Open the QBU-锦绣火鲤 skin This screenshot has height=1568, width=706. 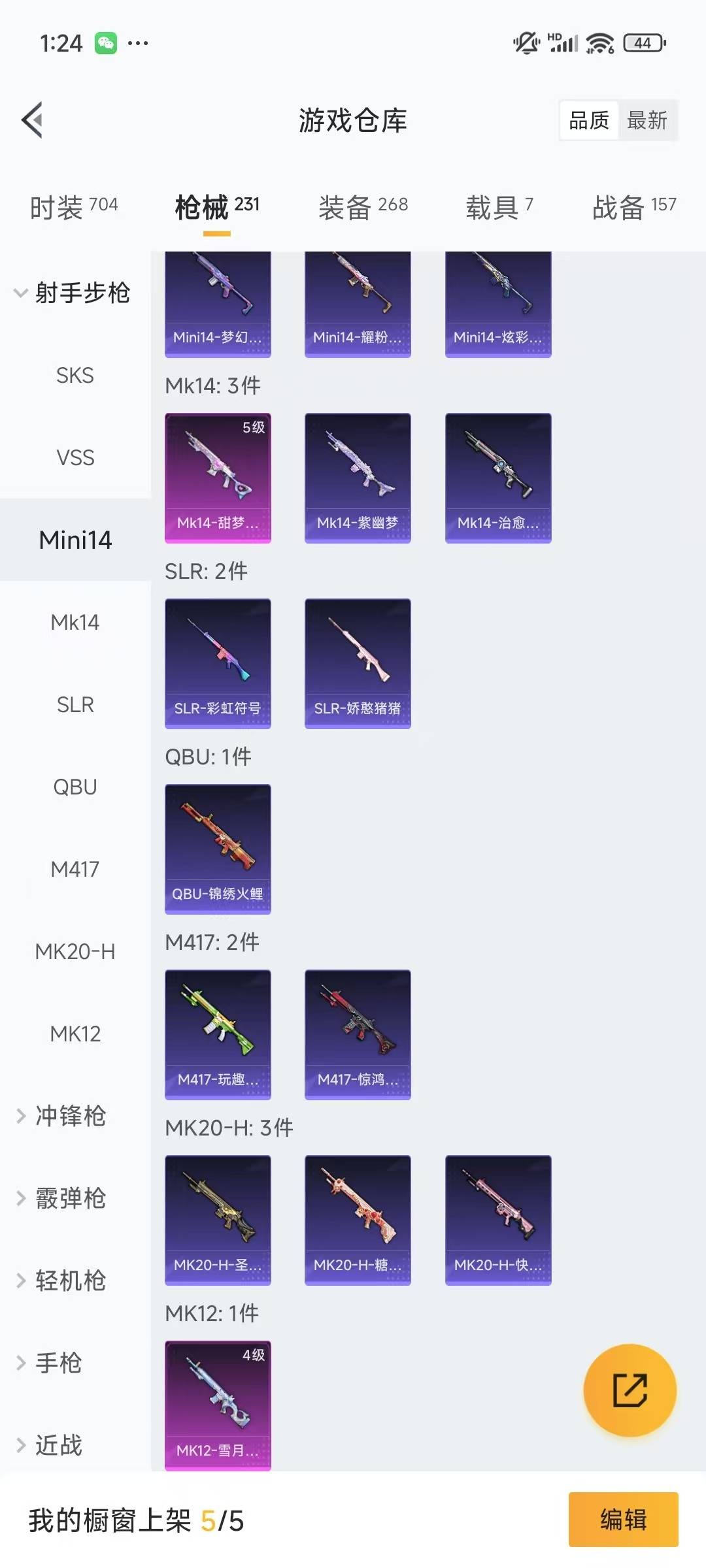[218, 849]
